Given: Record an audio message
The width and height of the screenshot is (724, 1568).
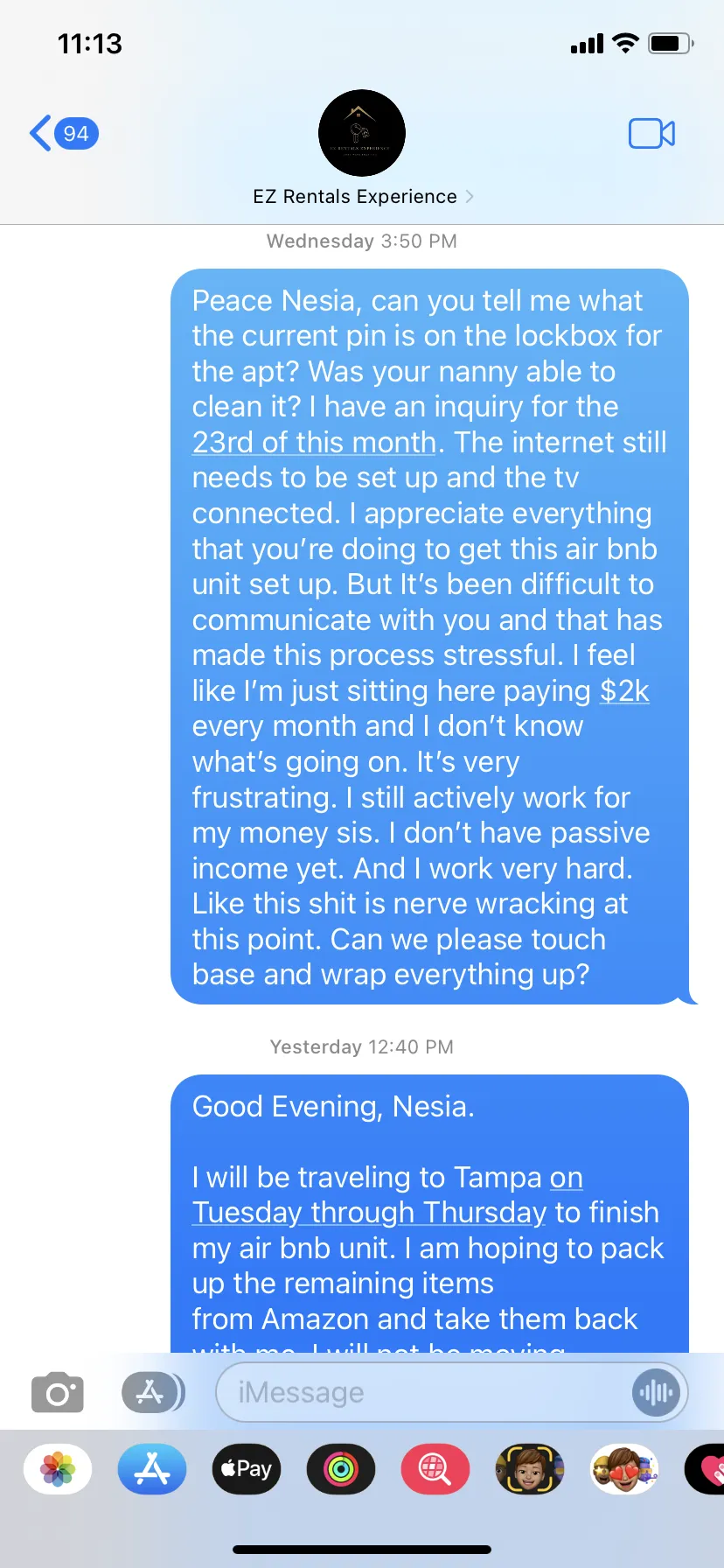Looking at the screenshot, I should coord(656,1392).
